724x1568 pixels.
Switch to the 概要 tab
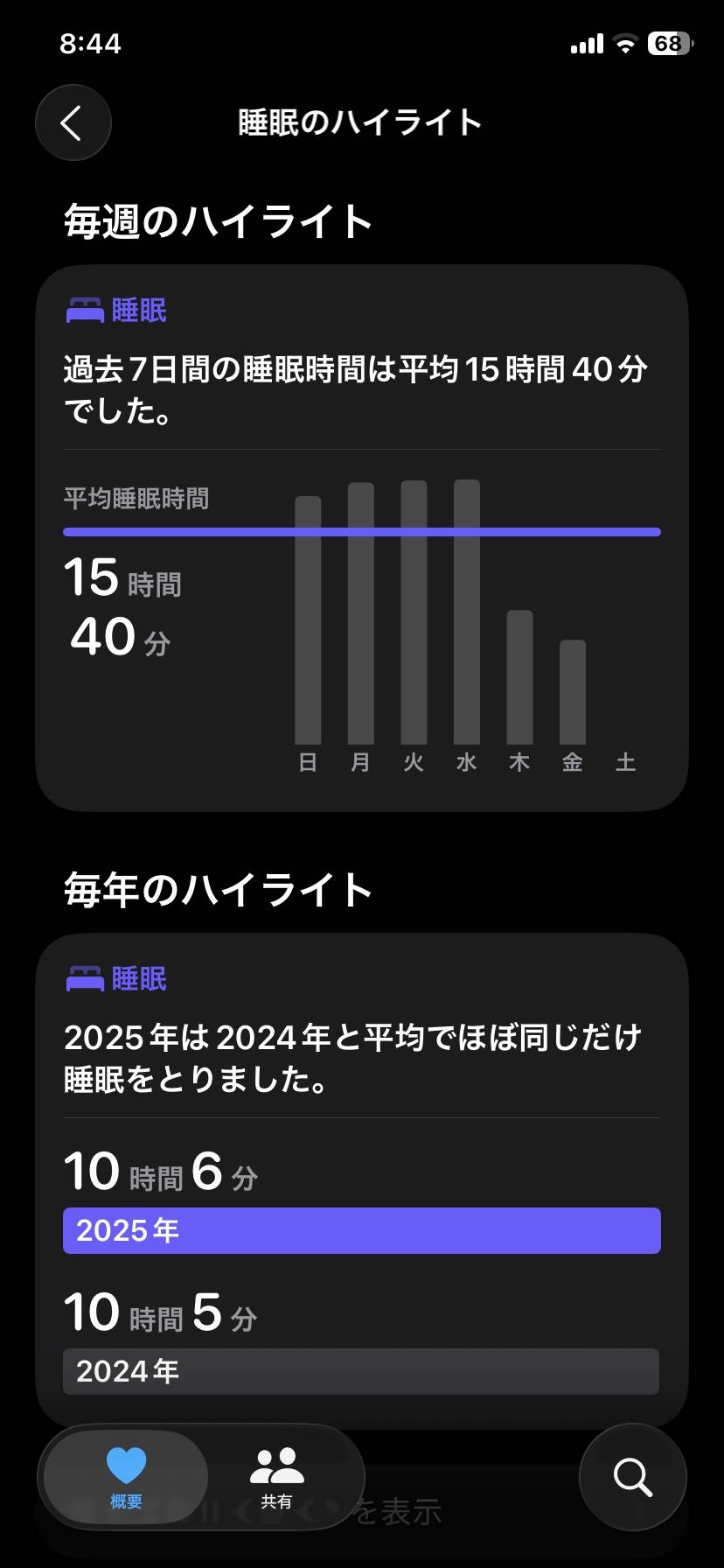tap(126, 1477)
